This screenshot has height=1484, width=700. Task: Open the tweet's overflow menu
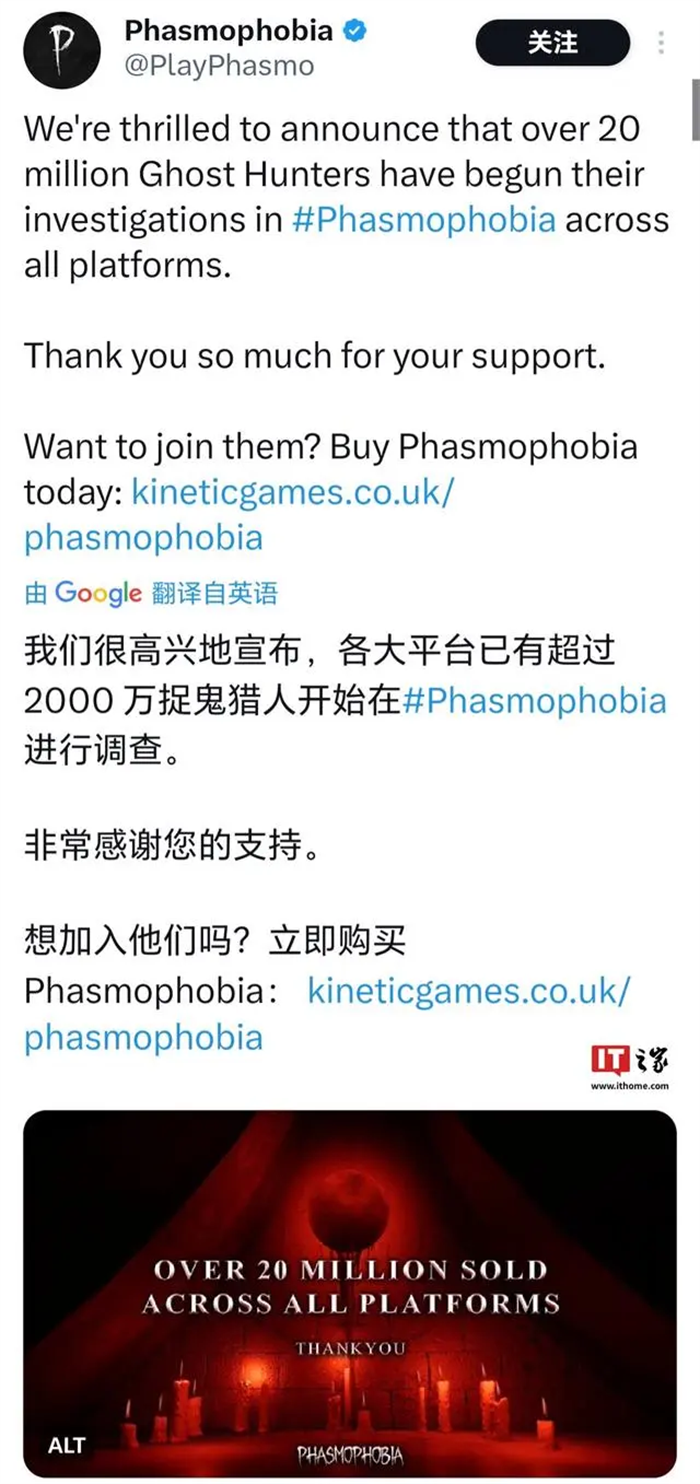pyautogui.click(x=661, y=43)
